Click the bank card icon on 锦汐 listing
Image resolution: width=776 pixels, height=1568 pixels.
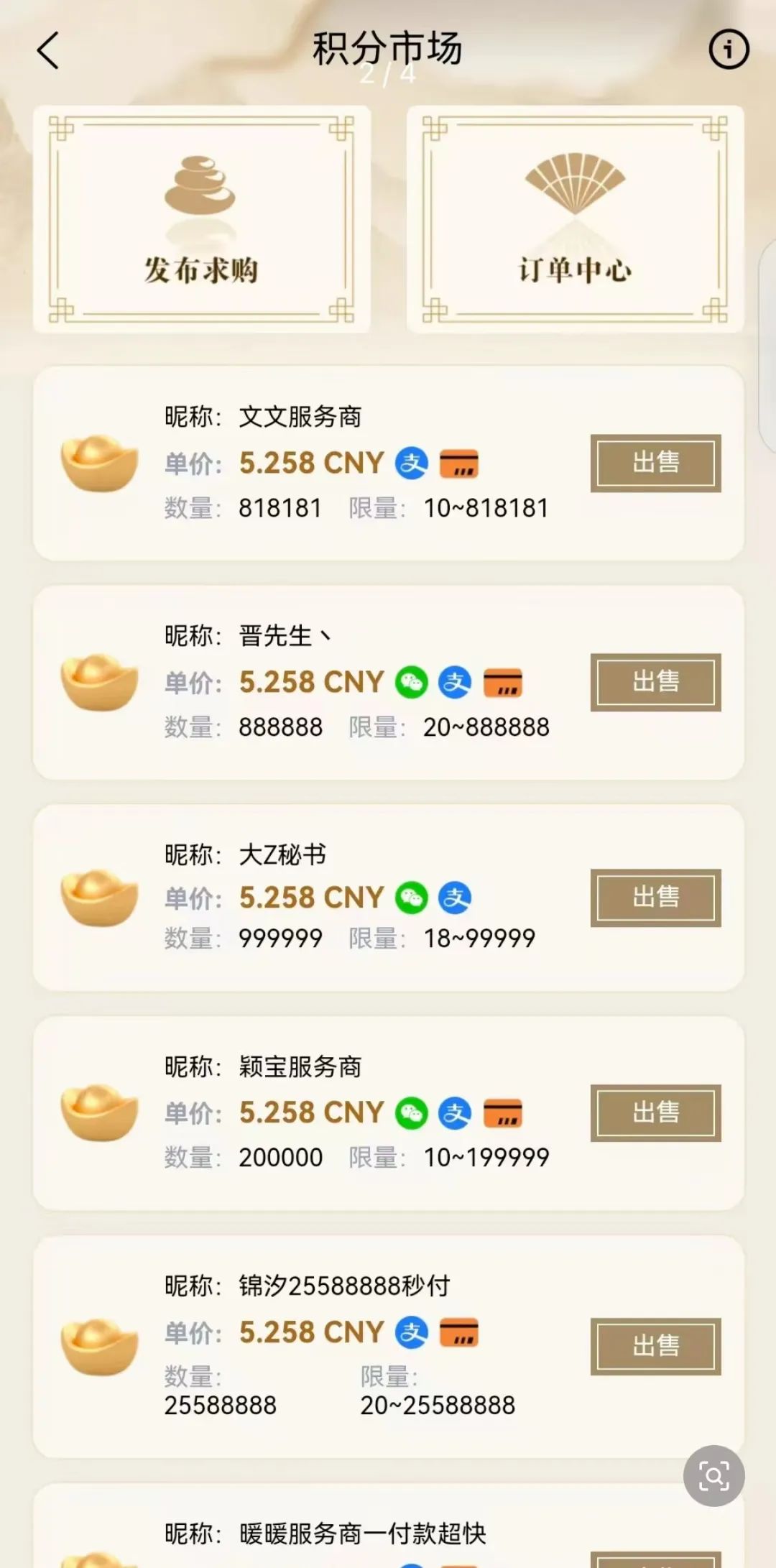point(461,1332)
